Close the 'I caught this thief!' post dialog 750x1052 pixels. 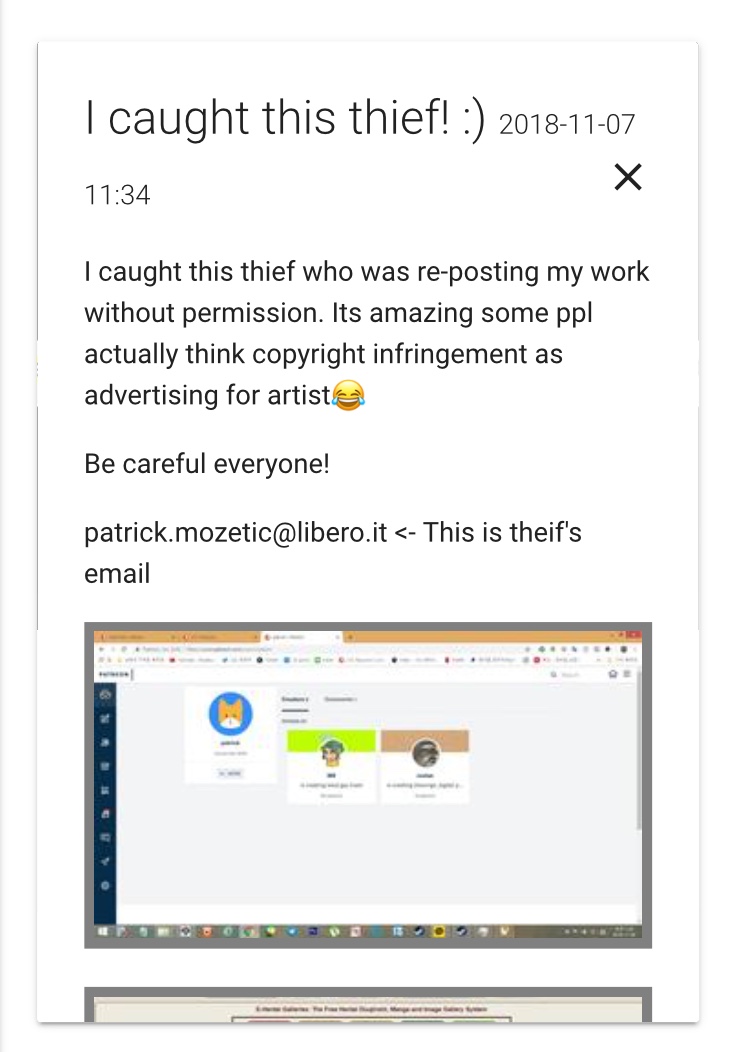[628, 177]
